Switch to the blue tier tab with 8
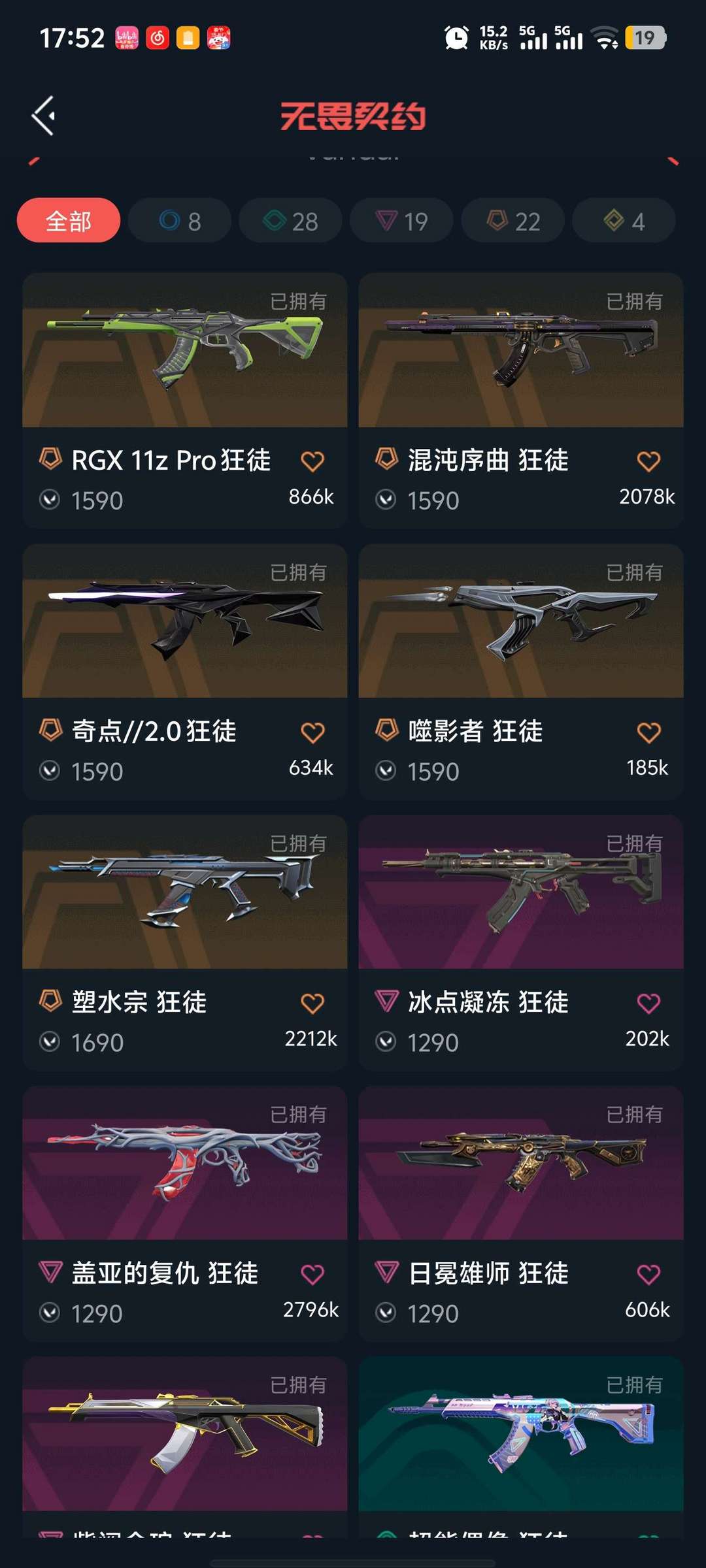706x1568 pixels. tap(180, 221)
